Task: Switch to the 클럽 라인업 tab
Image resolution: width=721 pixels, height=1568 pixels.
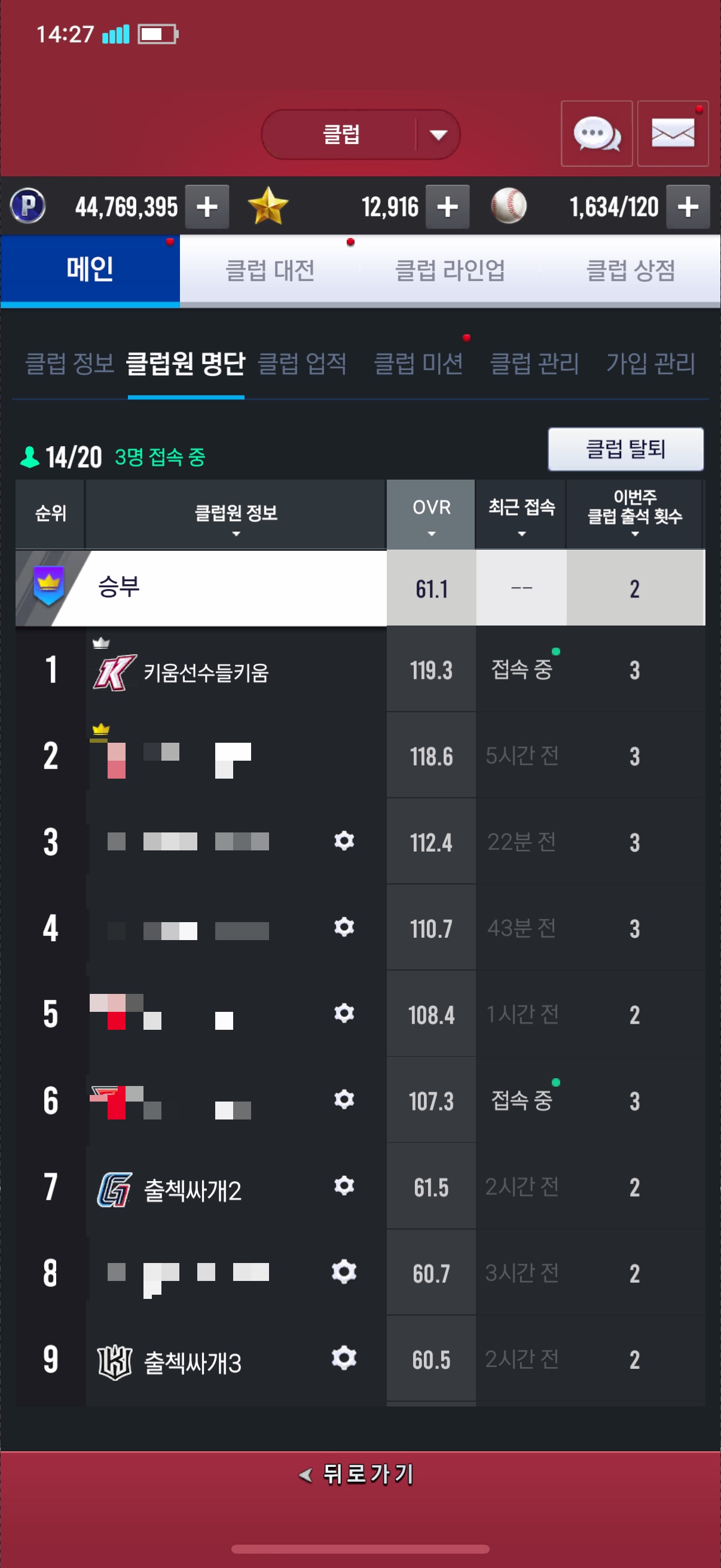Action: pyautogui.click(x=450, y=270)
